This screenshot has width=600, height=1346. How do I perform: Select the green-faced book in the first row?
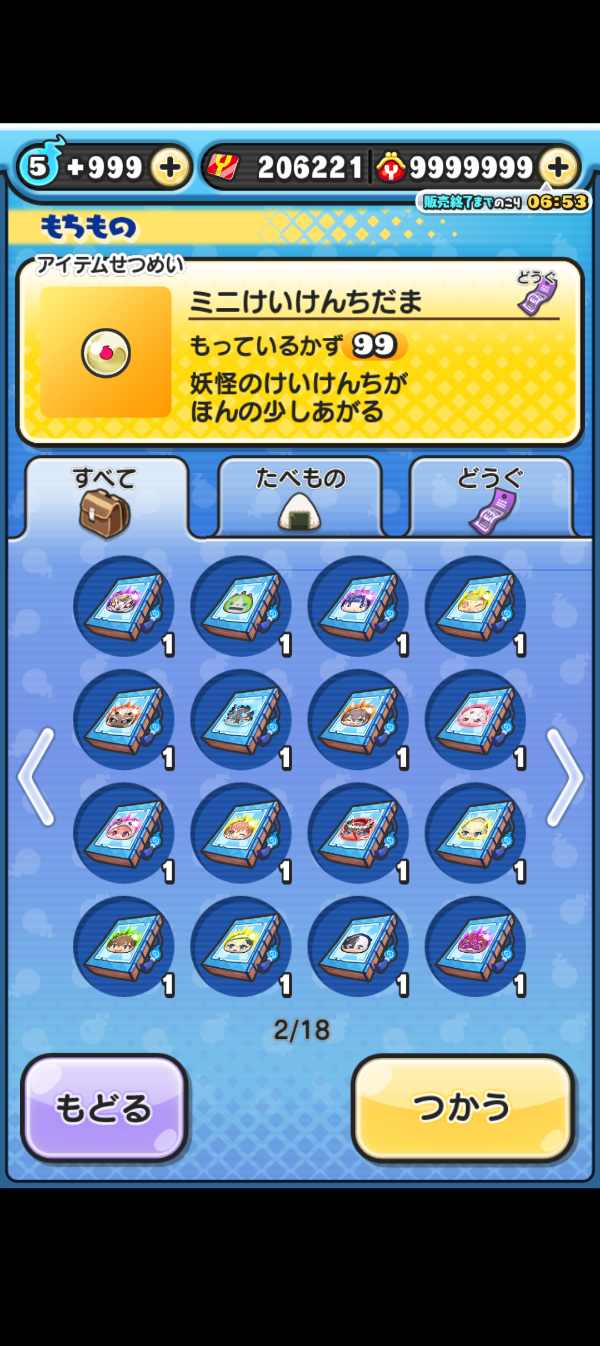[241, 607]
